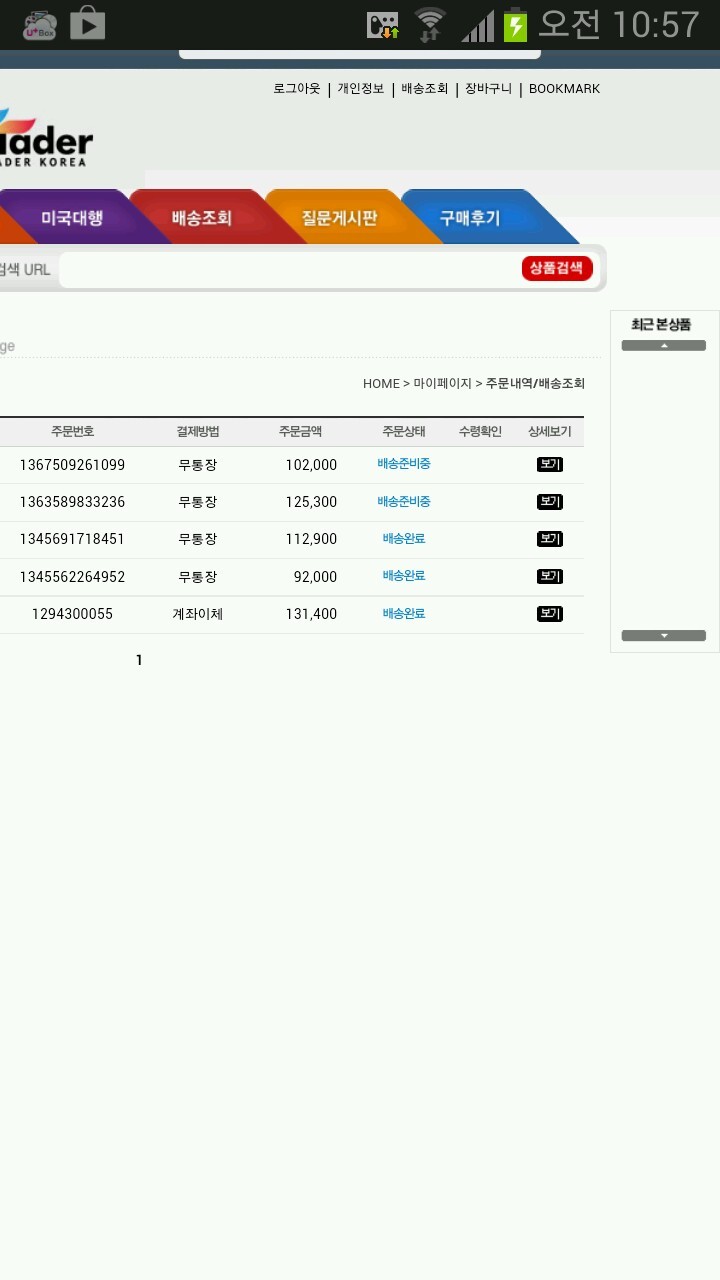The height and width of the screenshot is (1280, 720).
Task: Open 배송완료 status for order 1345562264952
Action: (404, 576)
